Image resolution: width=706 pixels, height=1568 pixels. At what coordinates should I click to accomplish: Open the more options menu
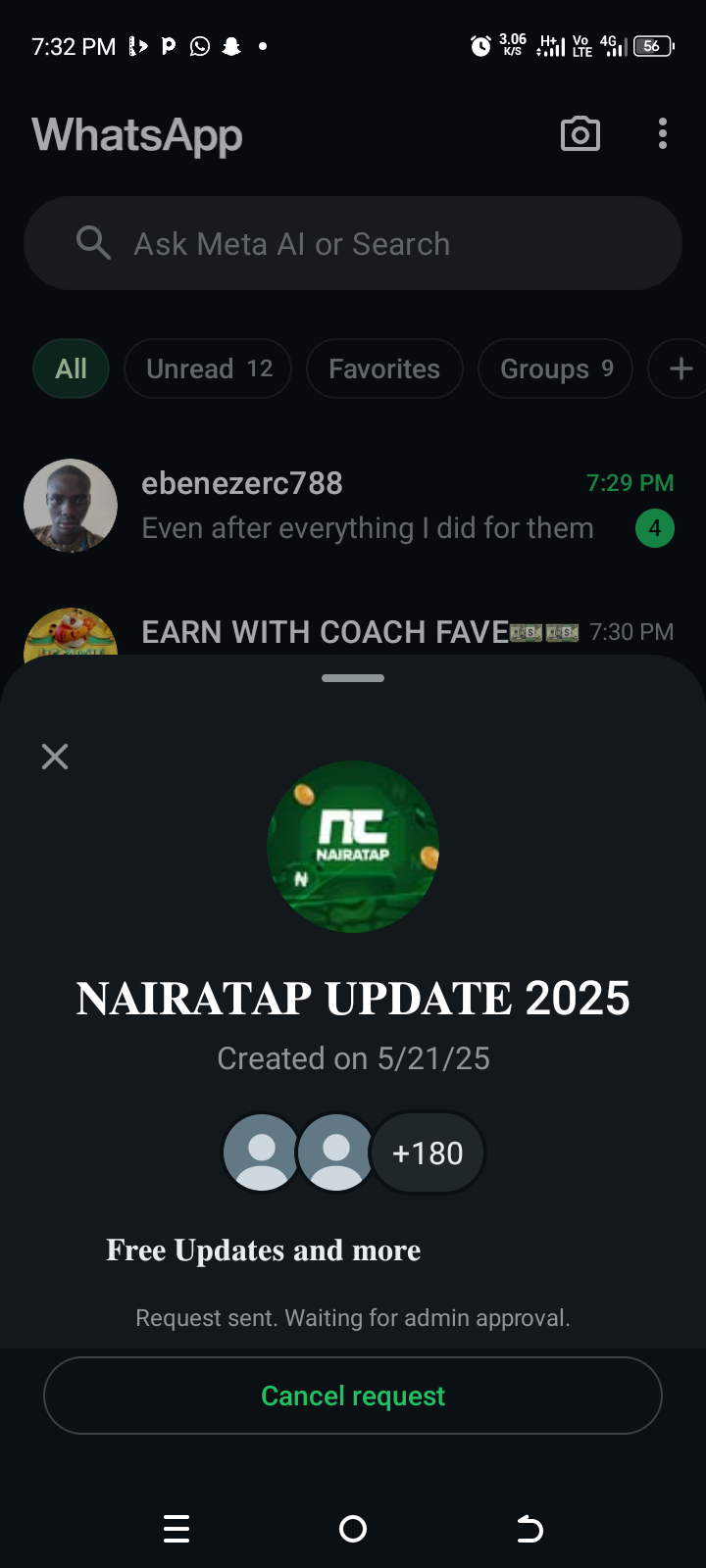[663, 134]
